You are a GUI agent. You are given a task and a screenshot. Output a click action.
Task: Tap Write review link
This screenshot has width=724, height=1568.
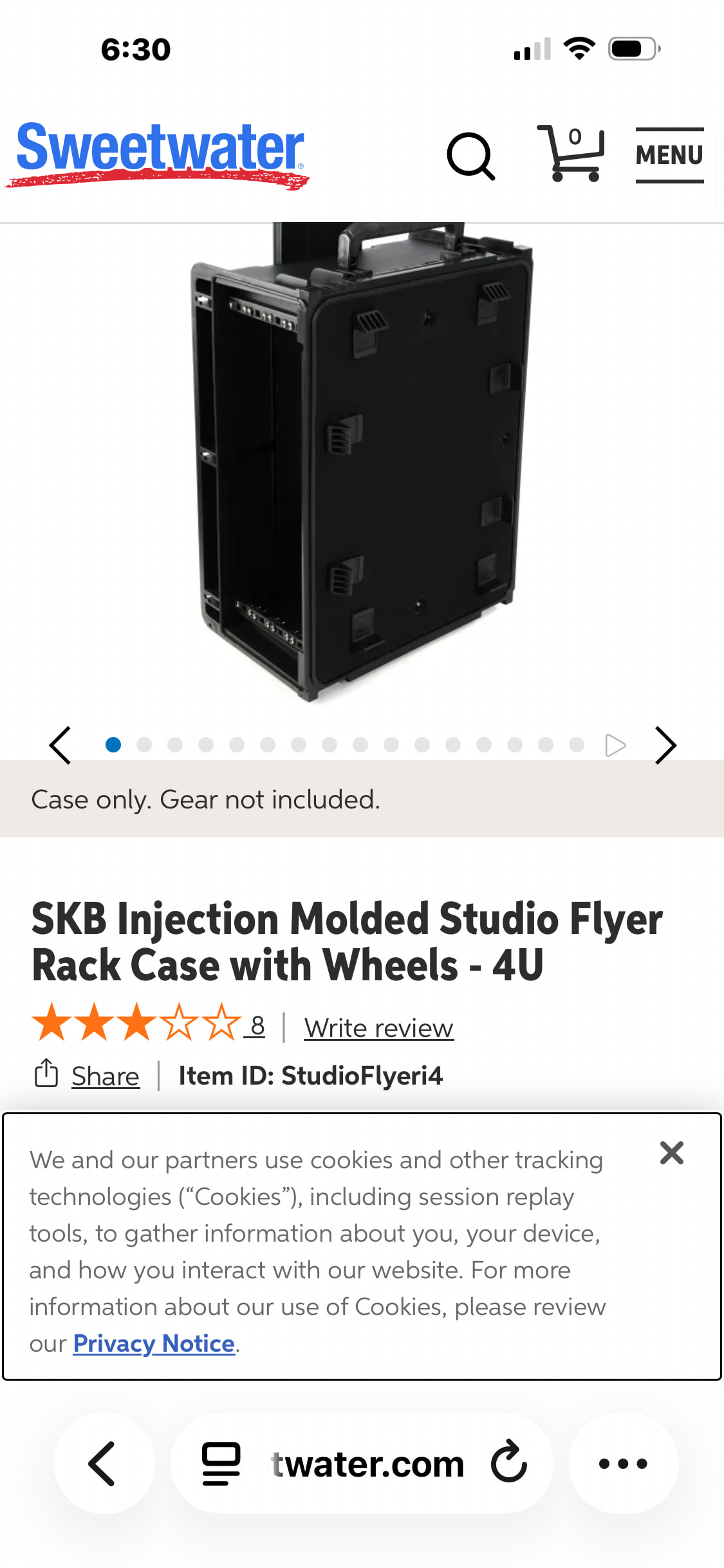tap(378, 1028)
